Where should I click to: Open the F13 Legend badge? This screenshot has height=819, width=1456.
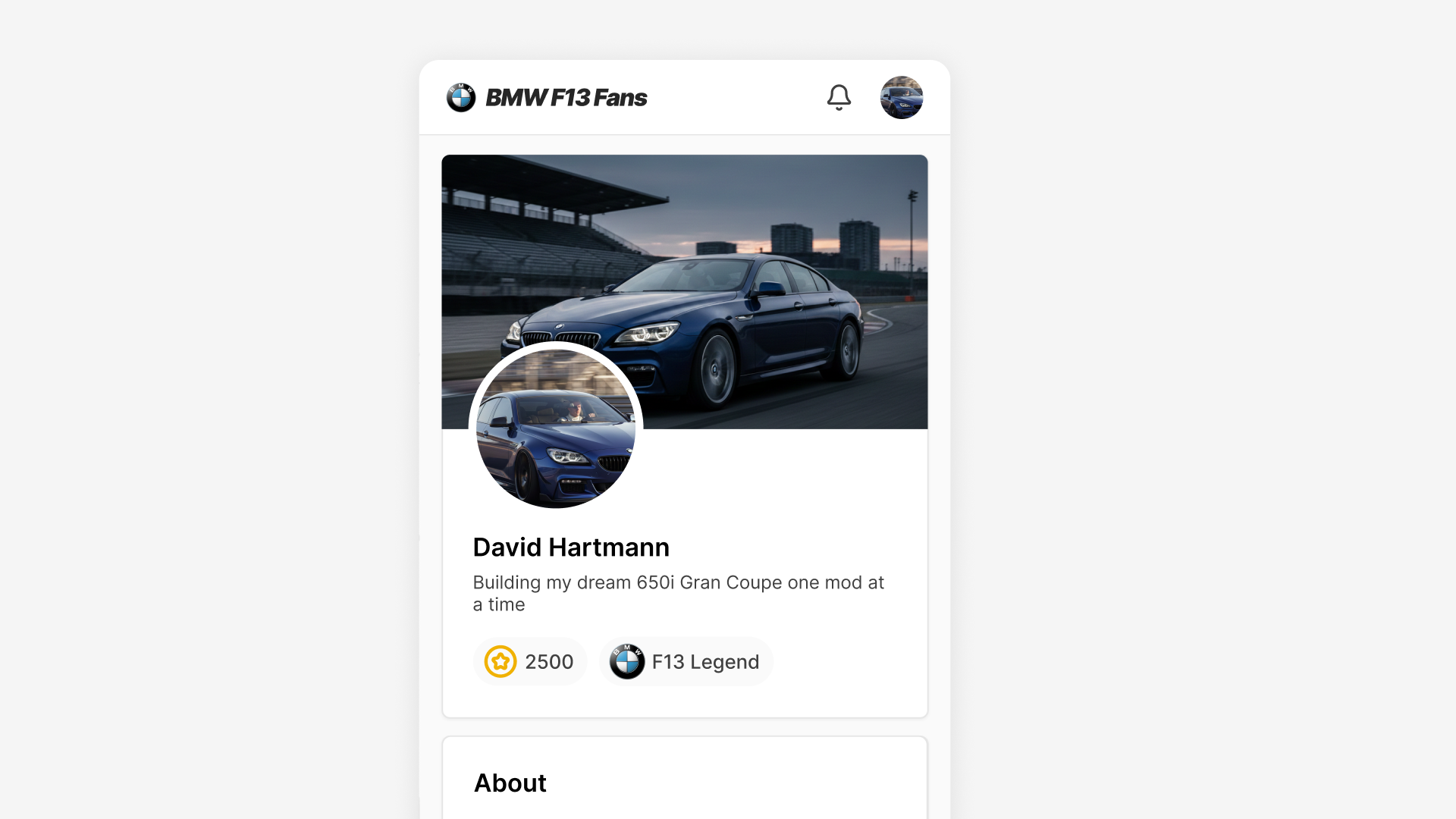[x=686, y=661]
